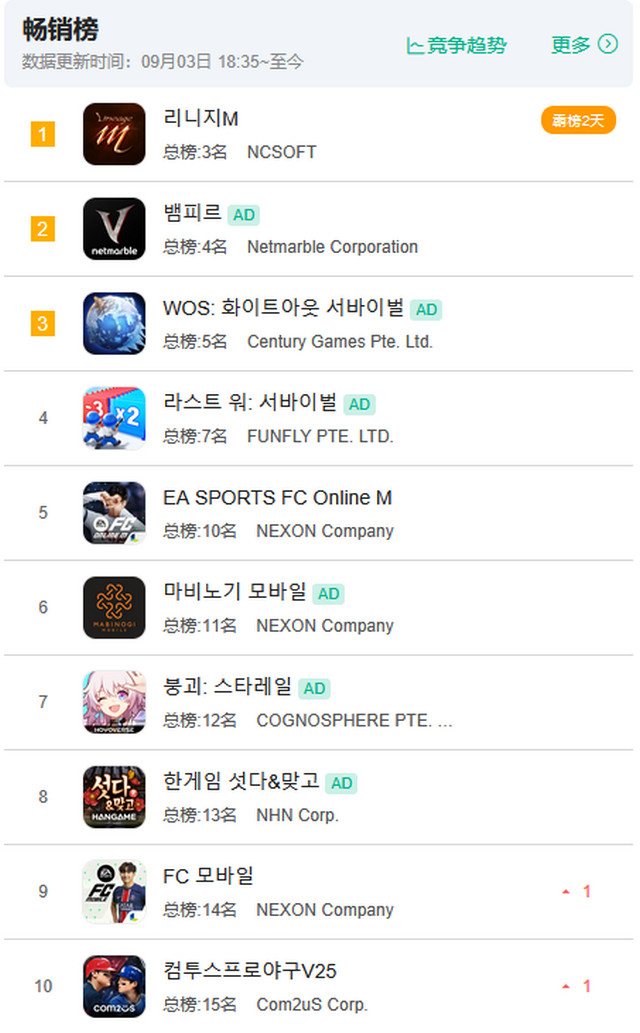The height and width of the screenshot is (1033, 640).
Task: Select 컴투스프로야구V25 from the list
Action: 249,970
